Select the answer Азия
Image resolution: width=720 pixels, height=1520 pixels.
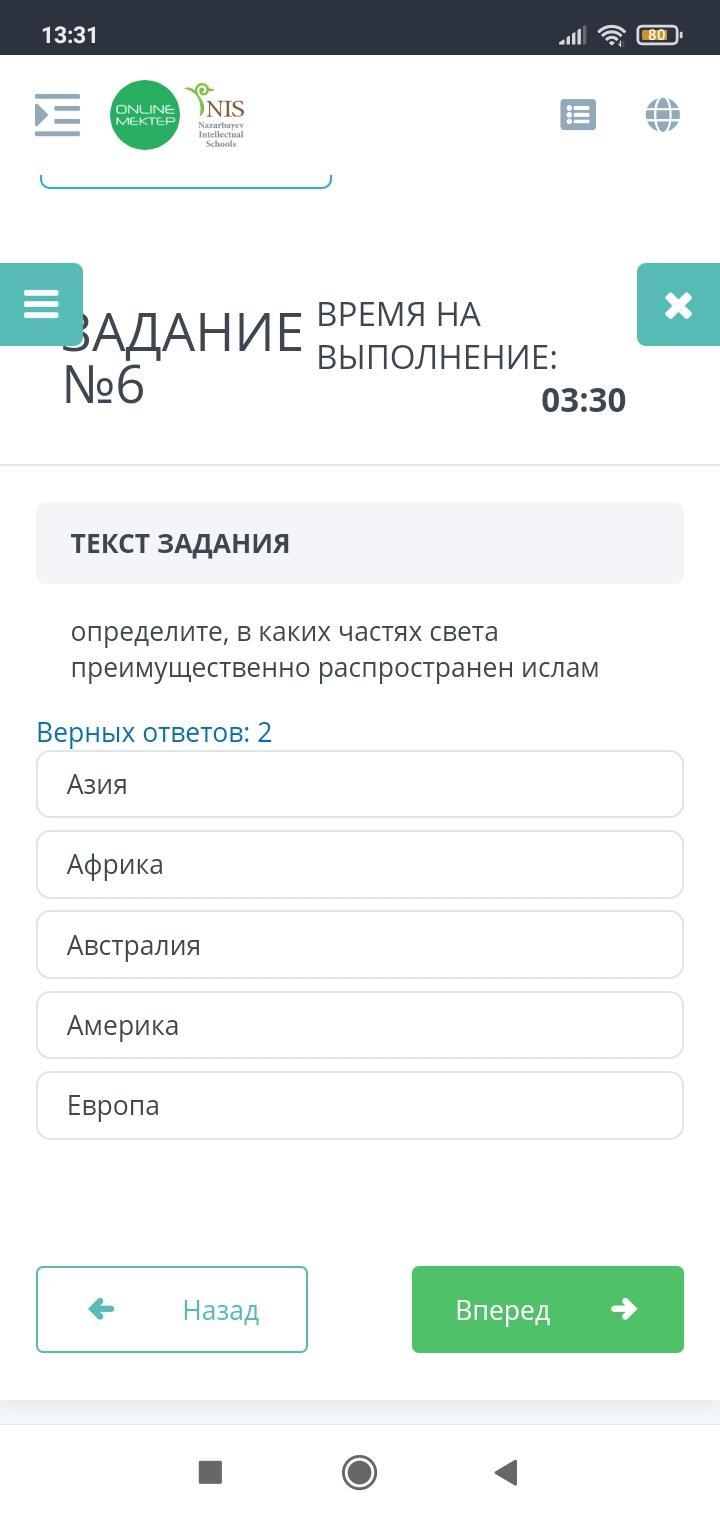point(360,784)
